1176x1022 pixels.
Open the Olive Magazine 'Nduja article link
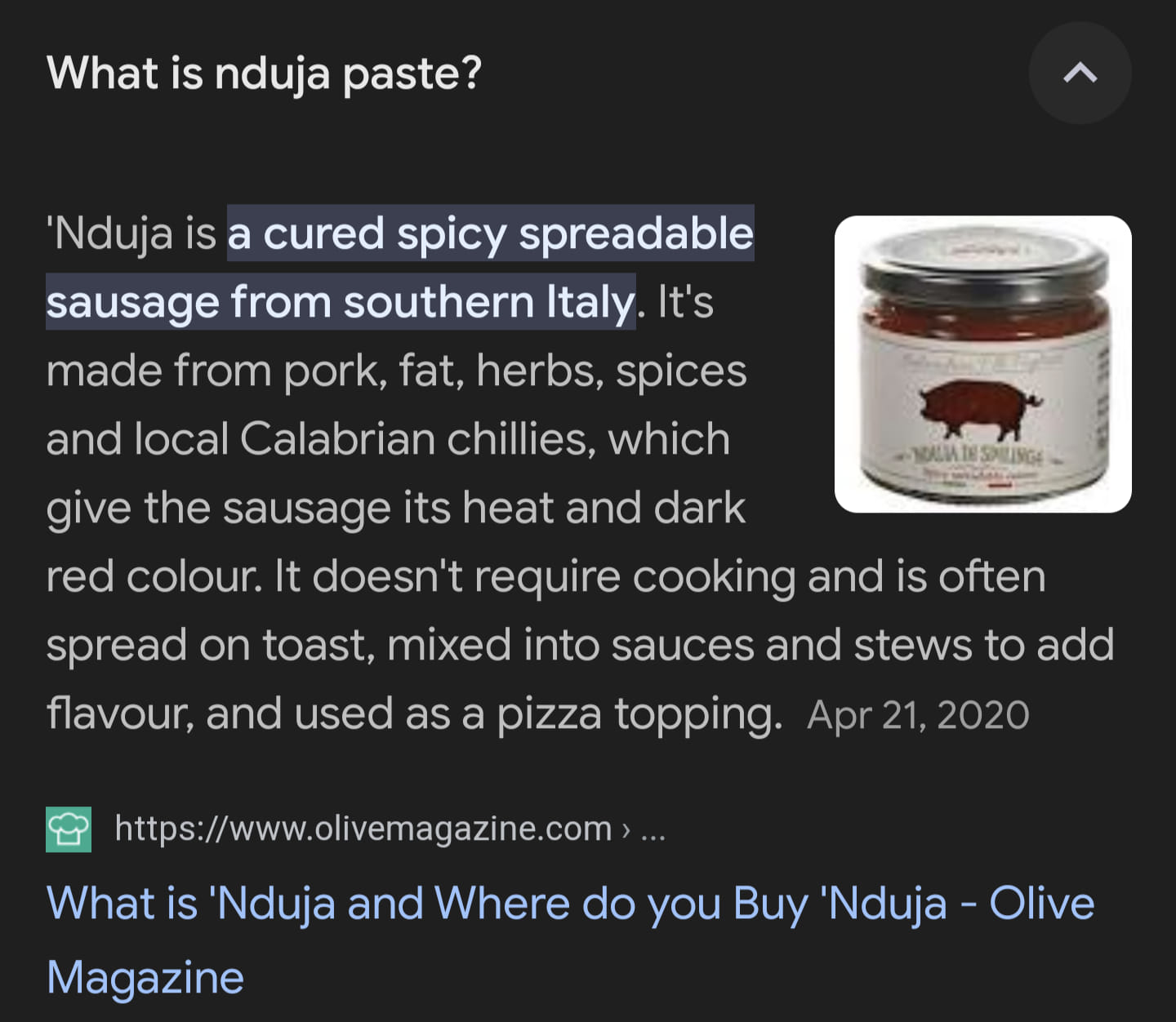pos(569,904)
